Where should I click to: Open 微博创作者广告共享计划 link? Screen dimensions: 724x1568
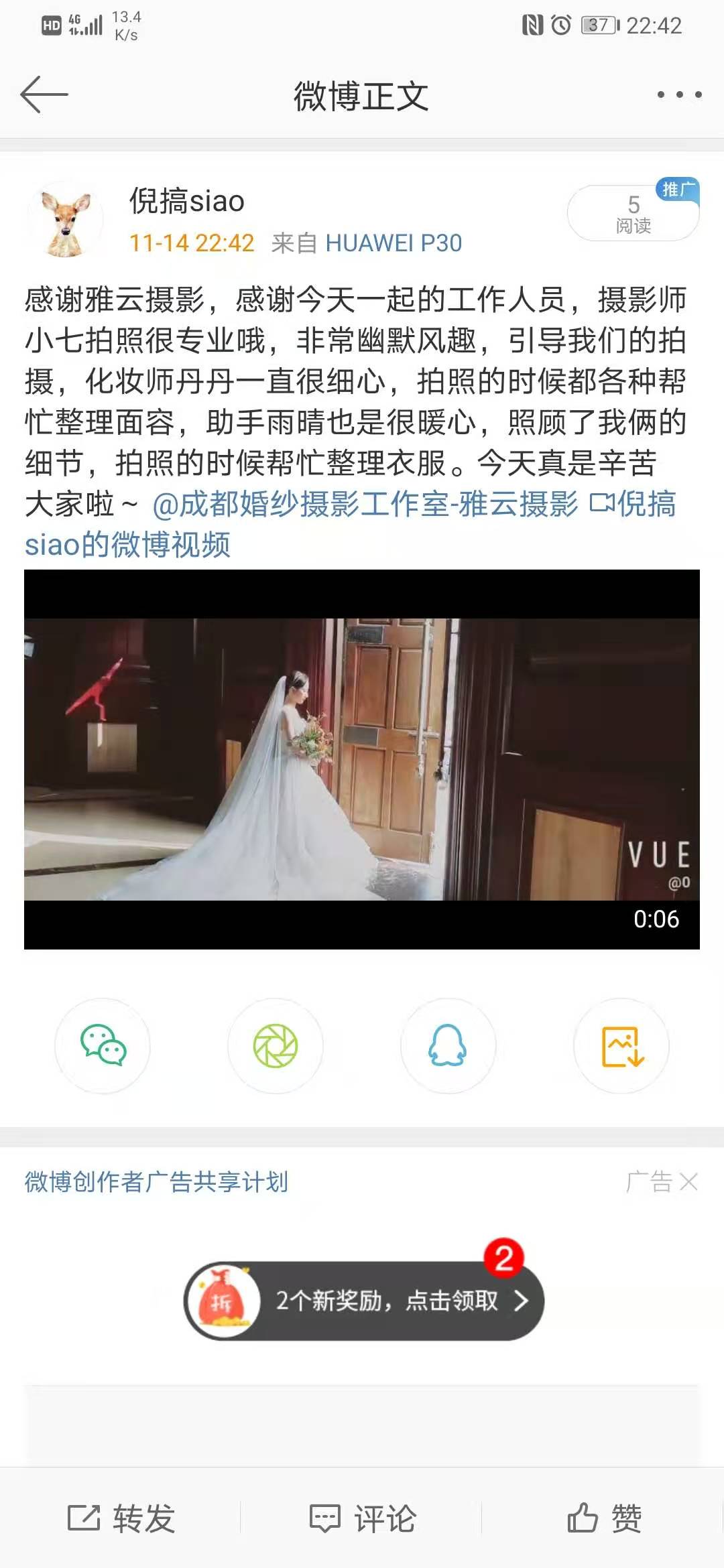pos(156,1182)
